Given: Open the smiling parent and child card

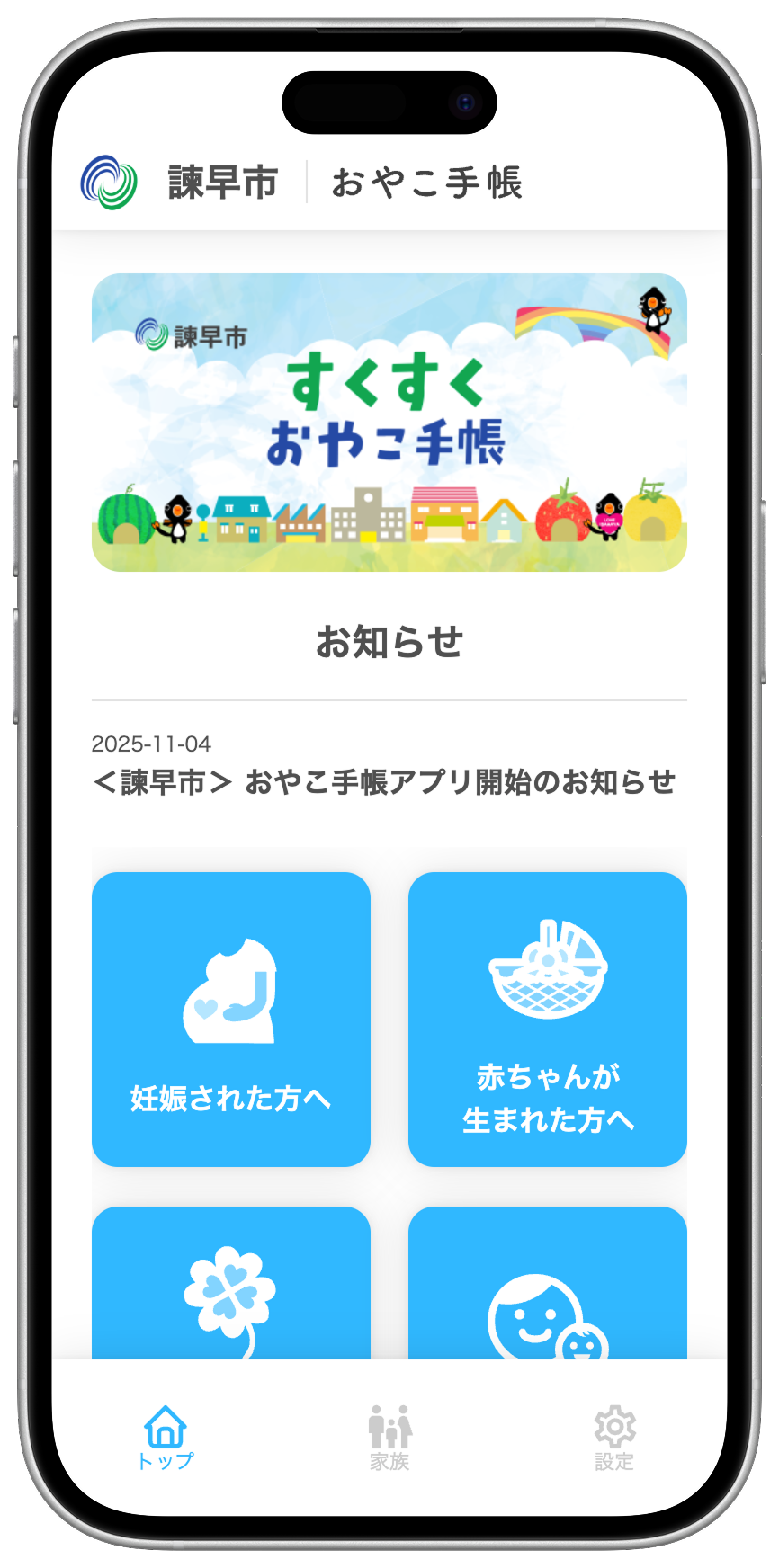Looking at the screenshot, I should [x=547, y=1286].
